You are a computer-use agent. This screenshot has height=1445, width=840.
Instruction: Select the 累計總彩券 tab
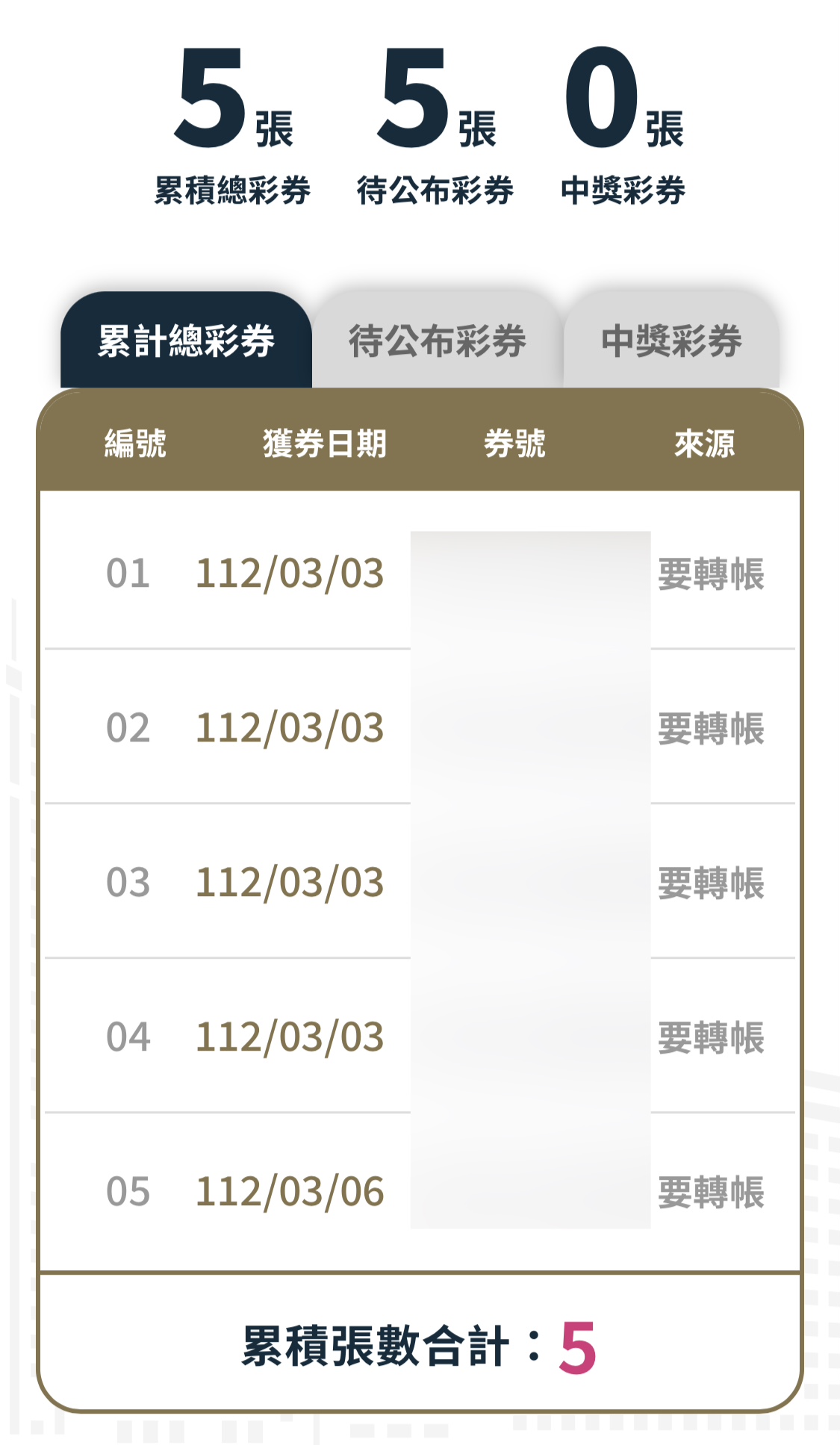pyautogui.click(x=186, y=340)
